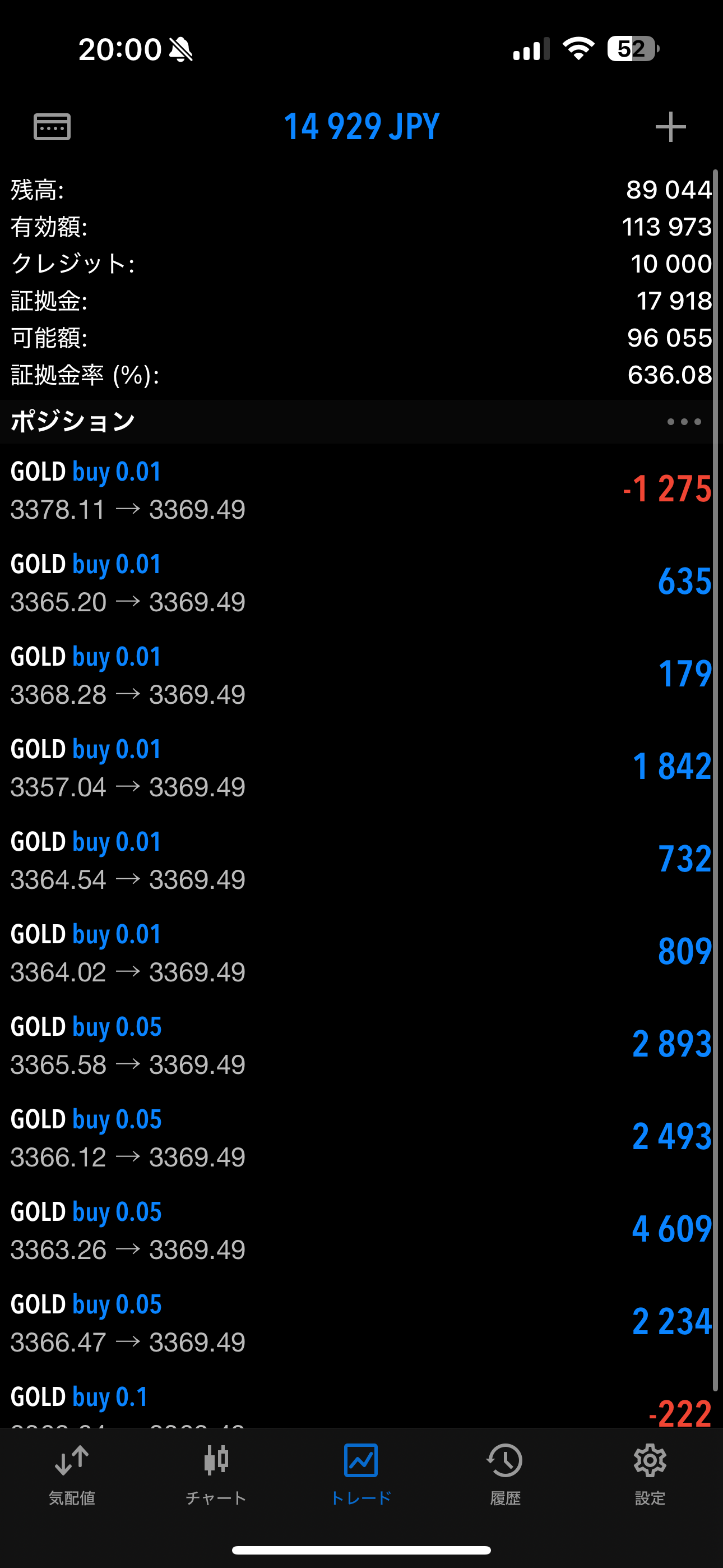The image size is (723, 1568).
Task: Open GOLD buy 0.01 position at 3378.11
Action: click(x=361, y=490)
